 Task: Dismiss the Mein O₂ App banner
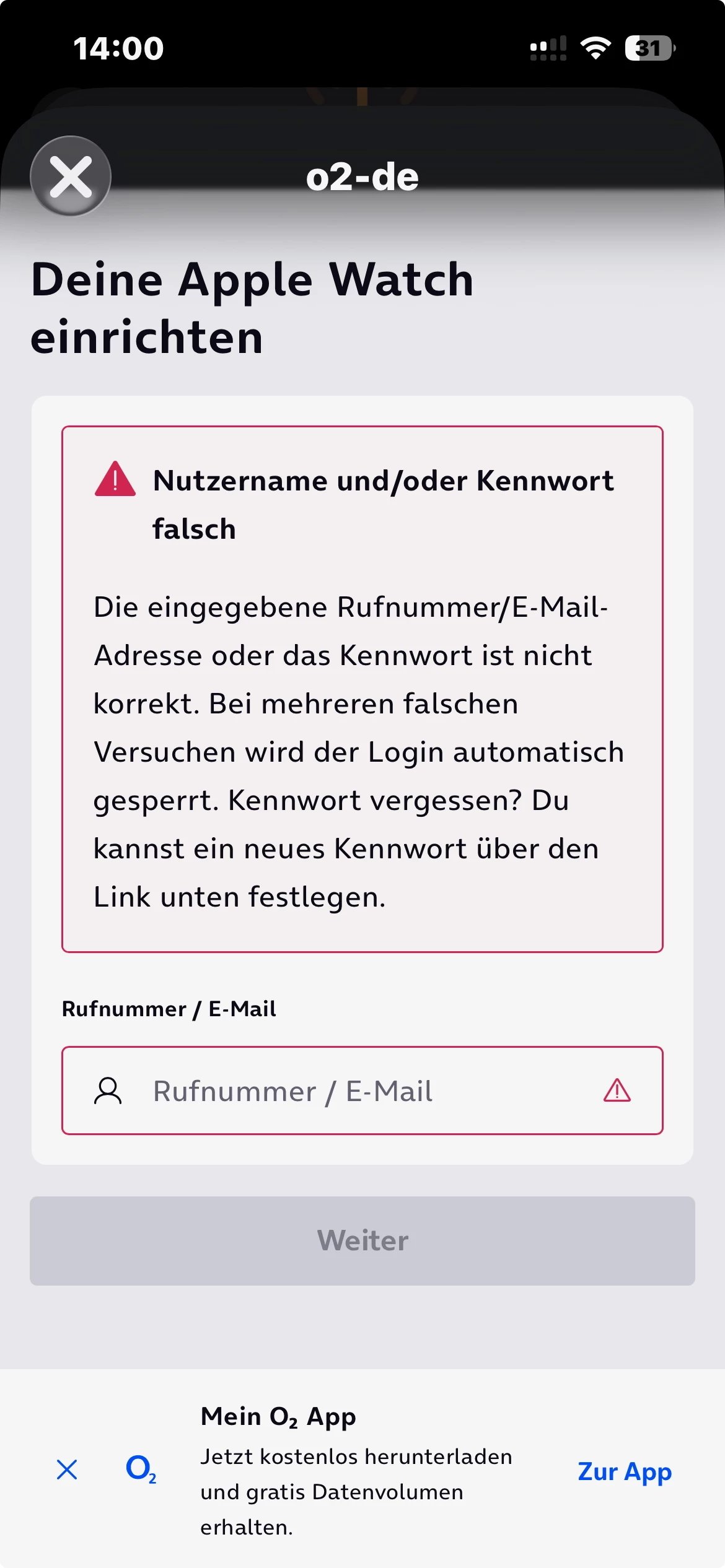(67, 1470)
